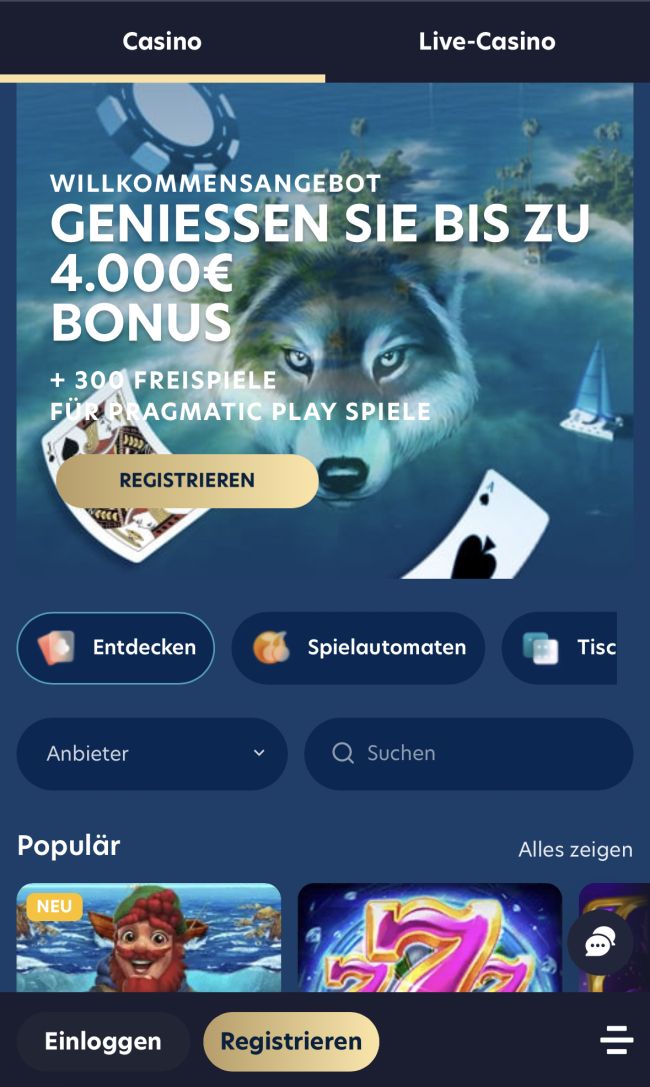Screen dimensions: 650x1087
Task: Switch to the Live-Casino tab
Action: [487, 41]
